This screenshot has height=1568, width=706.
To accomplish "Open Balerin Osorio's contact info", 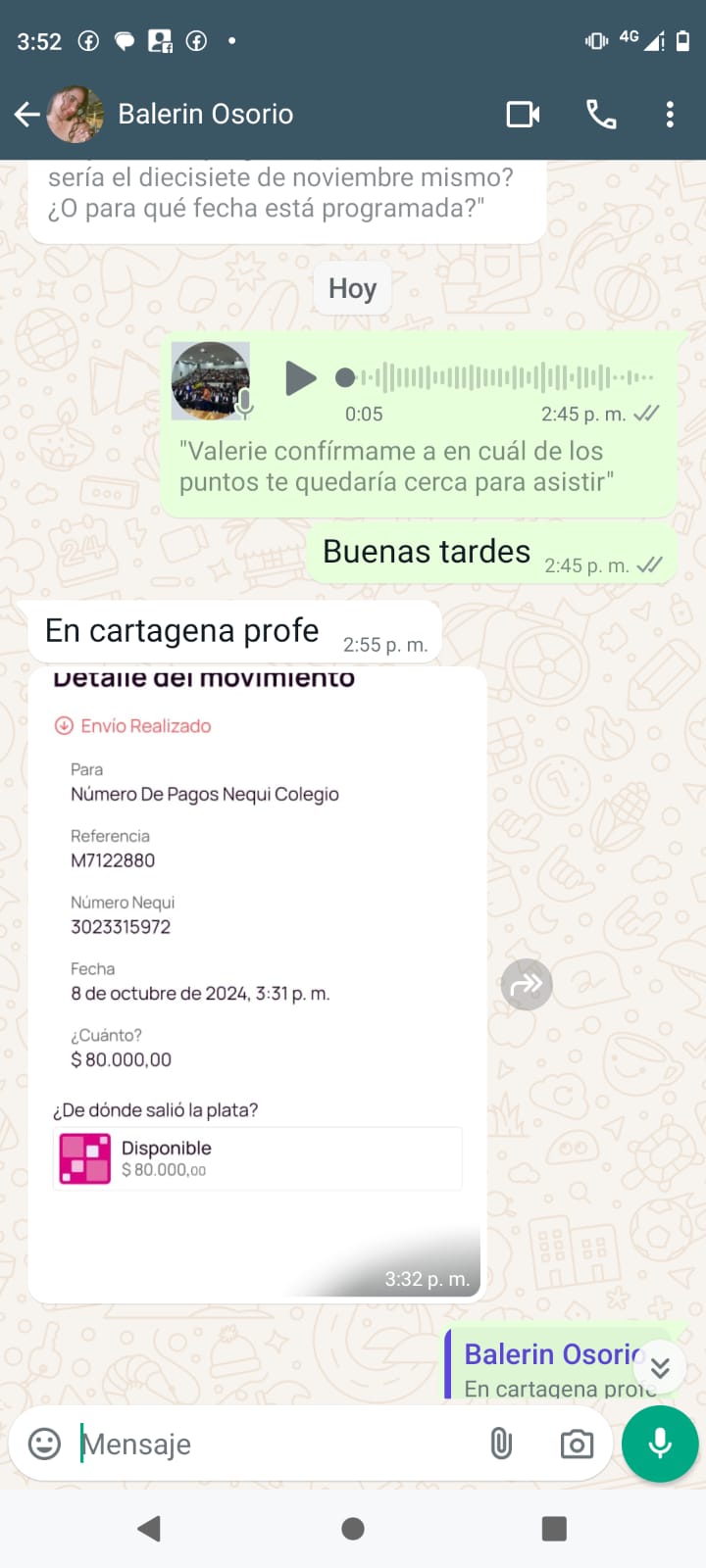I will click(x=206, y=115).
